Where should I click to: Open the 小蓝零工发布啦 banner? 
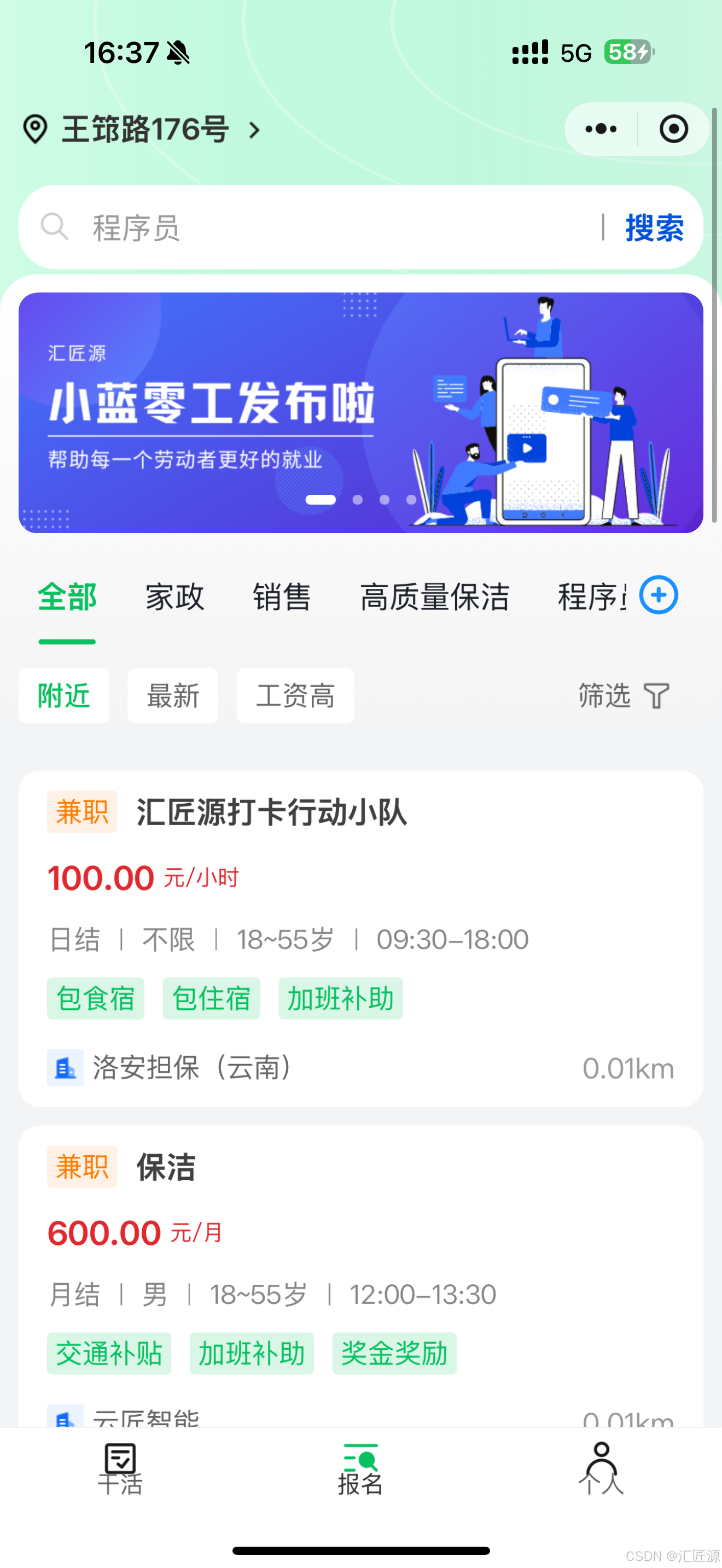pyautogui.click(x=360, y=413)
